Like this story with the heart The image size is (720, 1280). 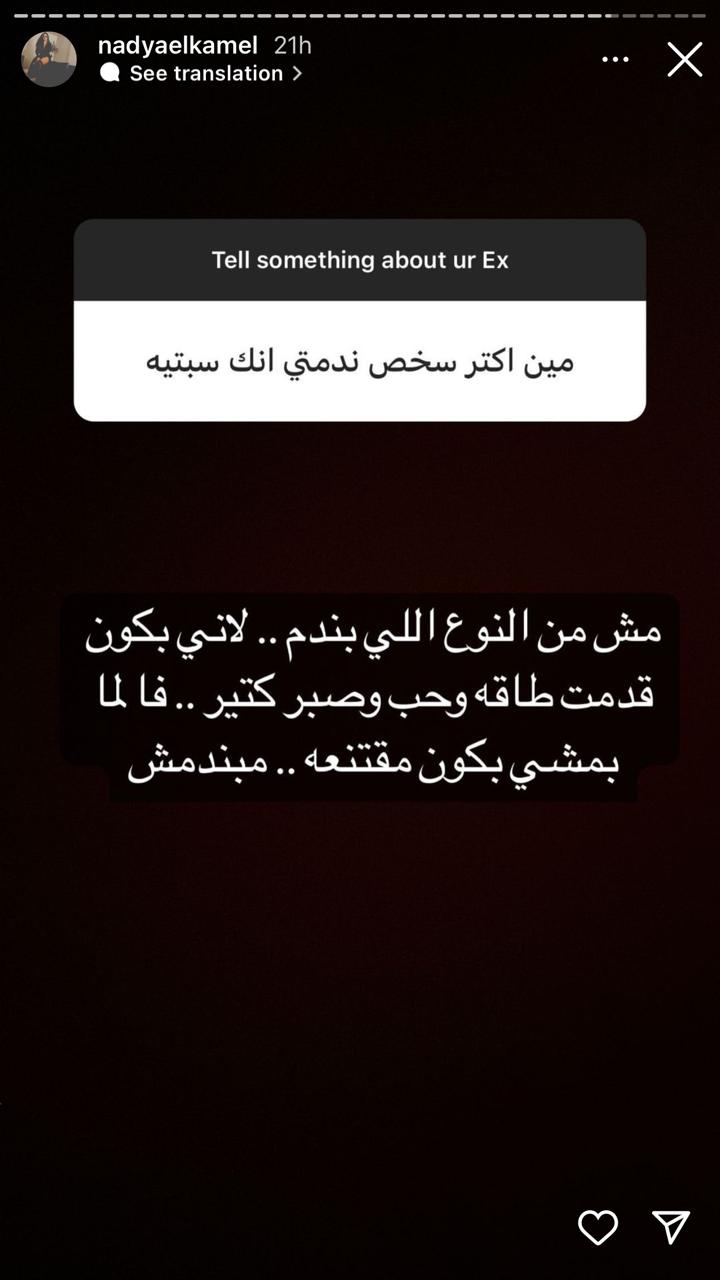point(598,1227)
